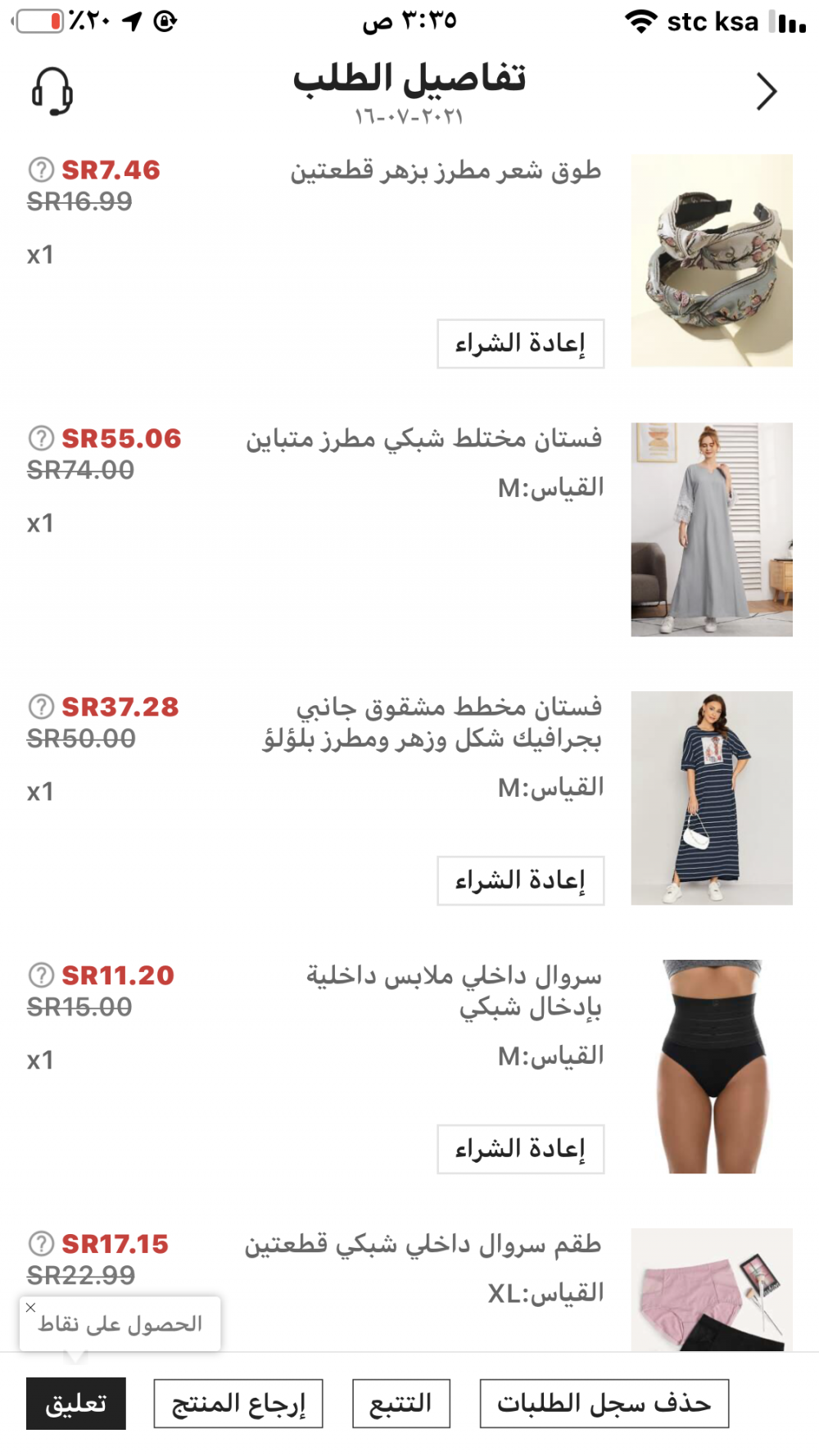Tap إرجاع المنتج to return item
The height and width of the screenshot is (1456, 819).
coord(238,1404)
